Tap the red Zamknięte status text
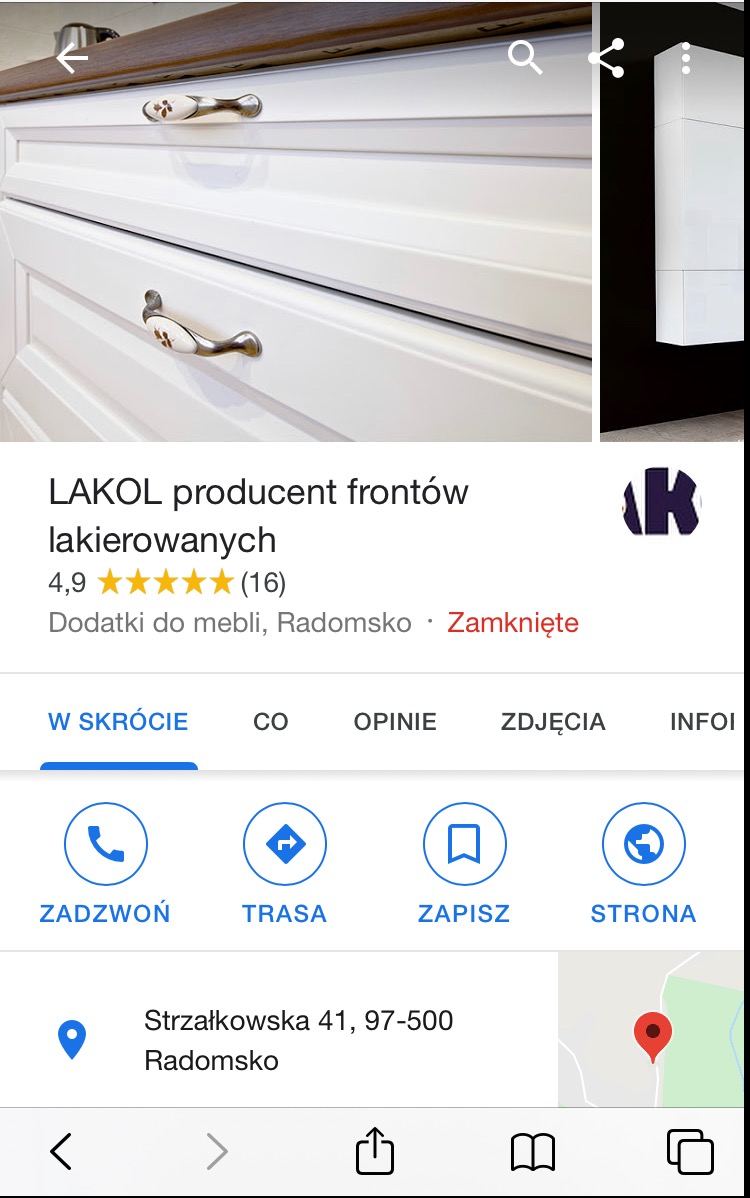 513,622
